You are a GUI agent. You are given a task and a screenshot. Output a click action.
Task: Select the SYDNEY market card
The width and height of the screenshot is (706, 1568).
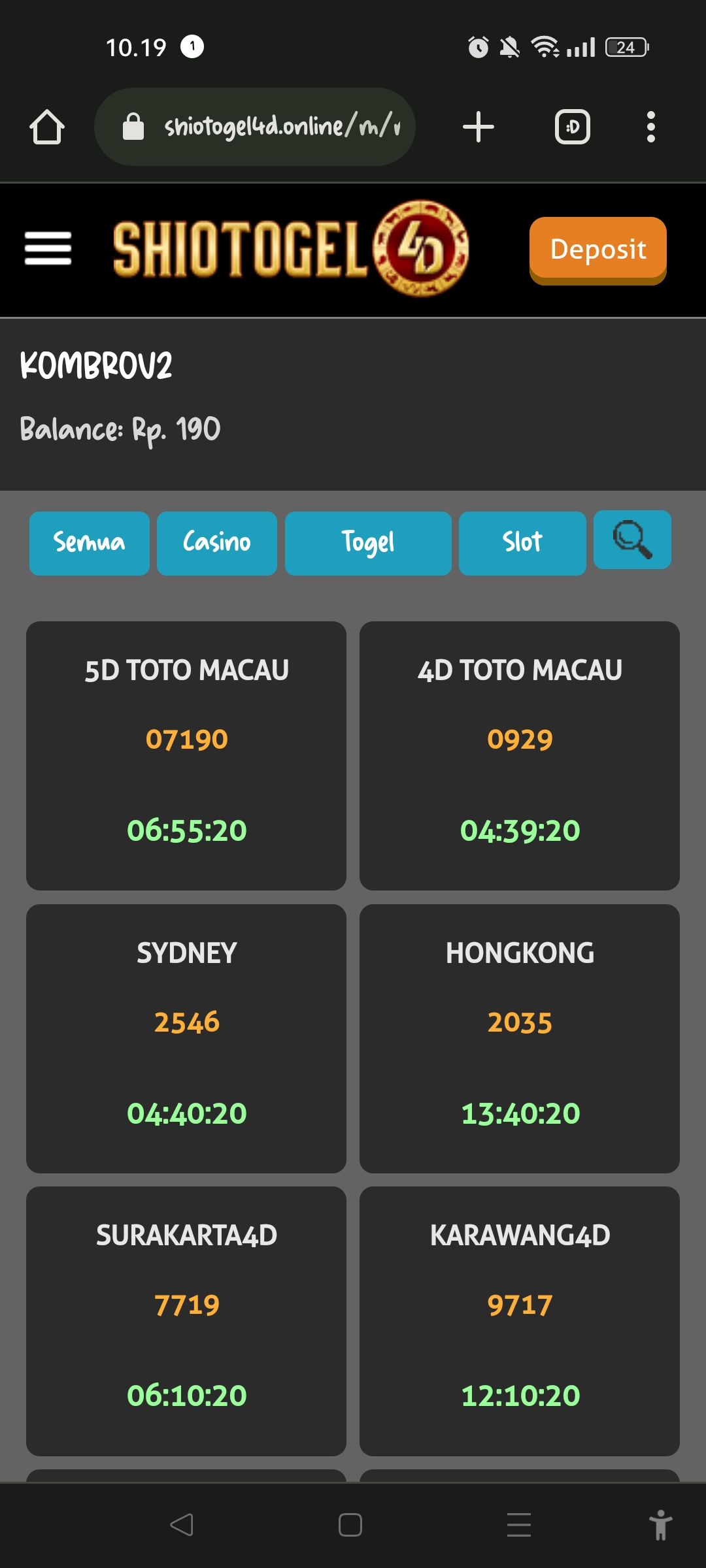pyautogui.click(x=186, y=1038)
